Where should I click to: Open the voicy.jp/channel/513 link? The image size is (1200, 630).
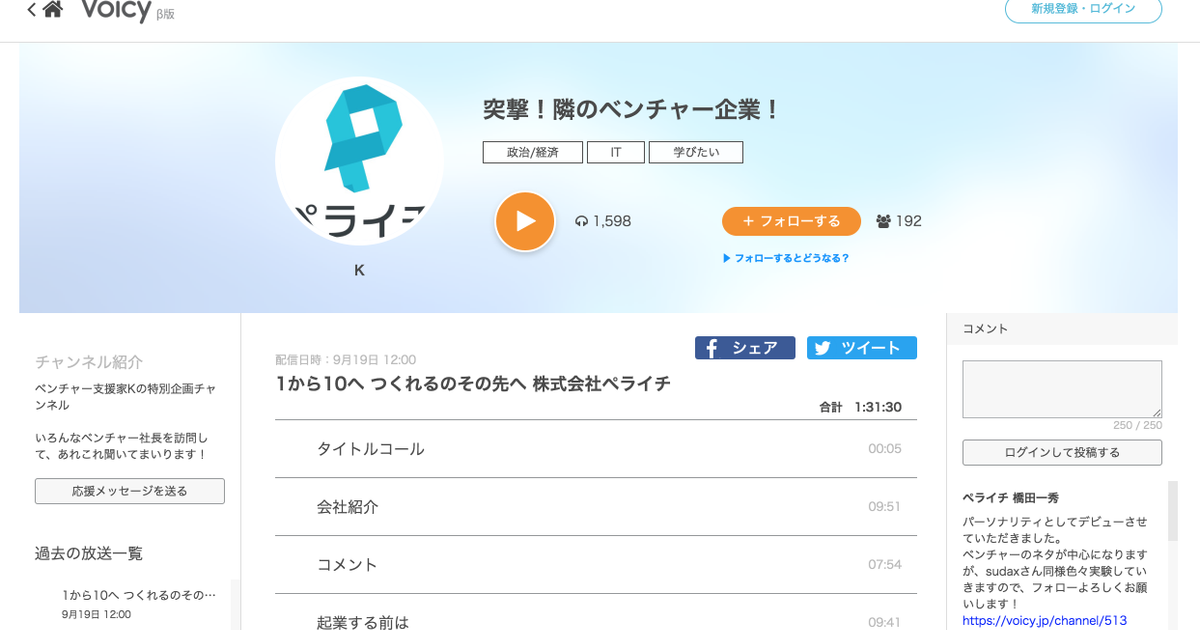point(1044,620)
